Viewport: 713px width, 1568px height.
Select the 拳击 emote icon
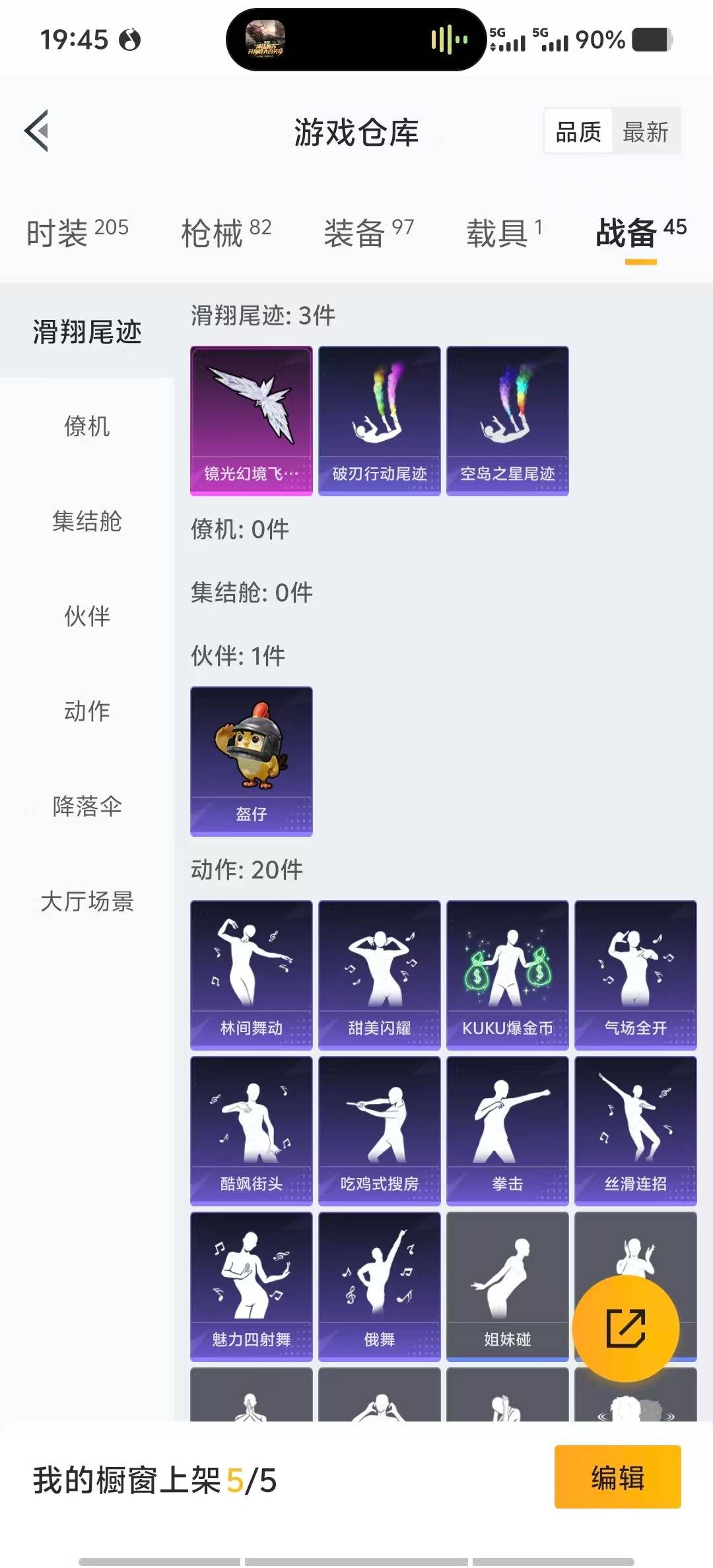click(x=507, y=1130)
